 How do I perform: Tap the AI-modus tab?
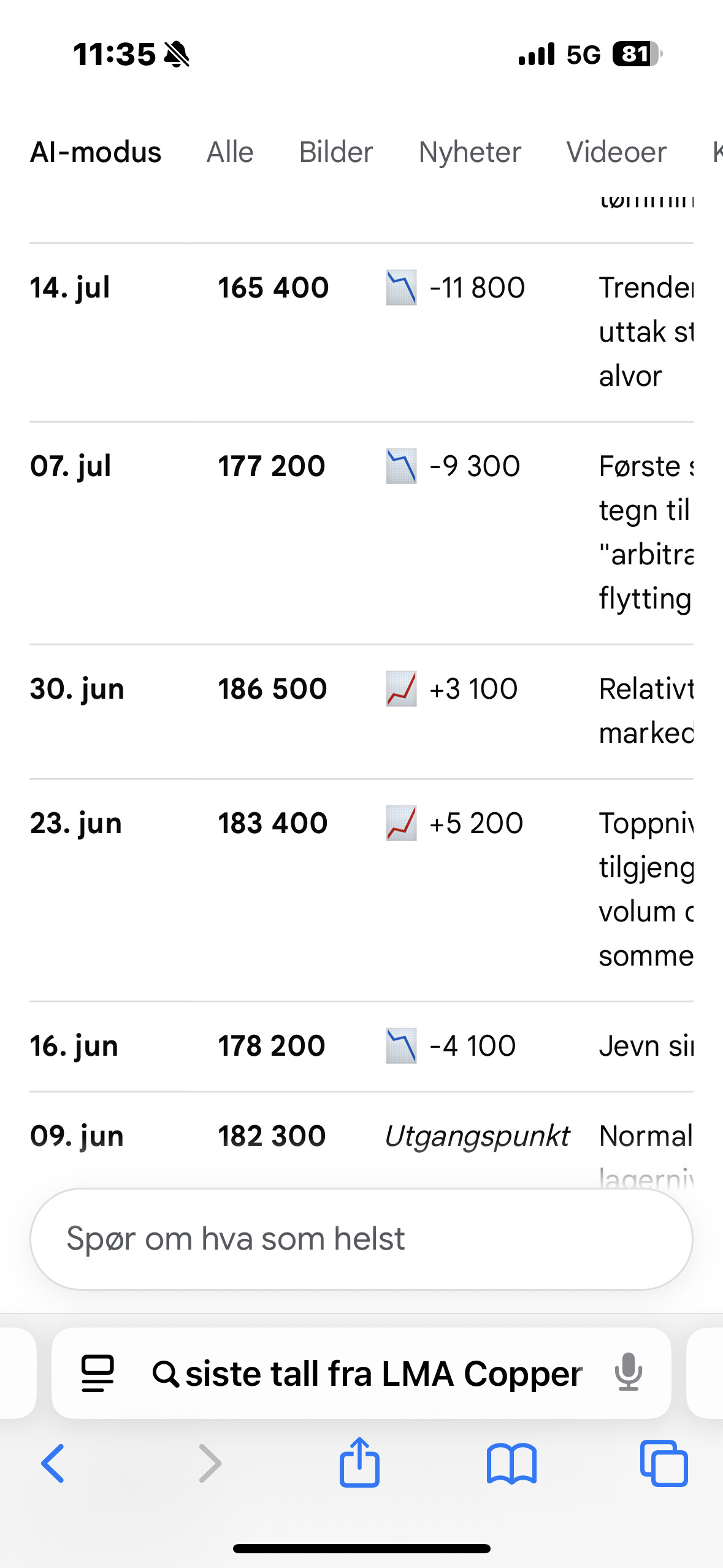(96, 152)
